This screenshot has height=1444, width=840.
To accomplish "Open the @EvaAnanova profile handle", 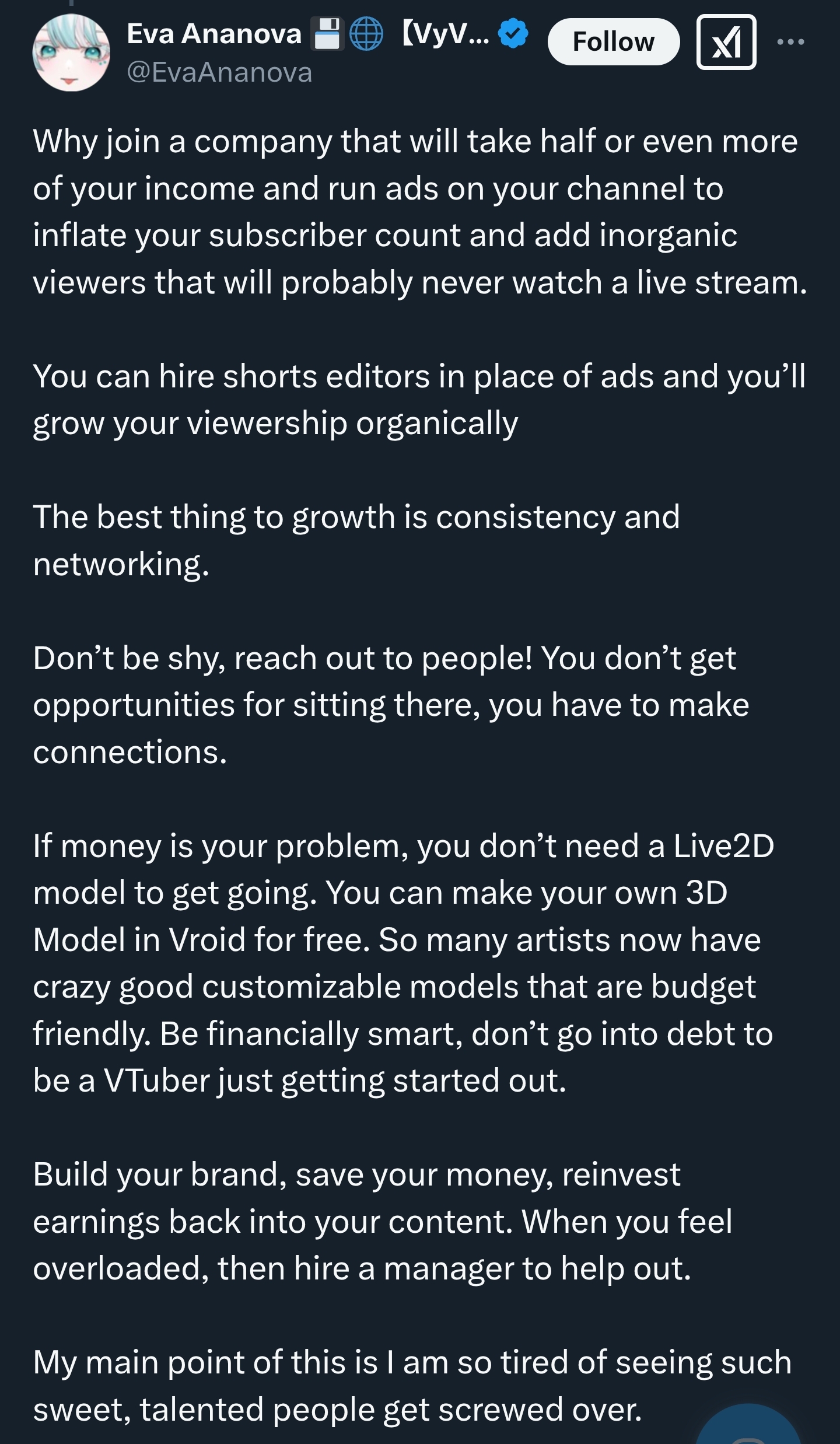I will click(x=219, y=72).
